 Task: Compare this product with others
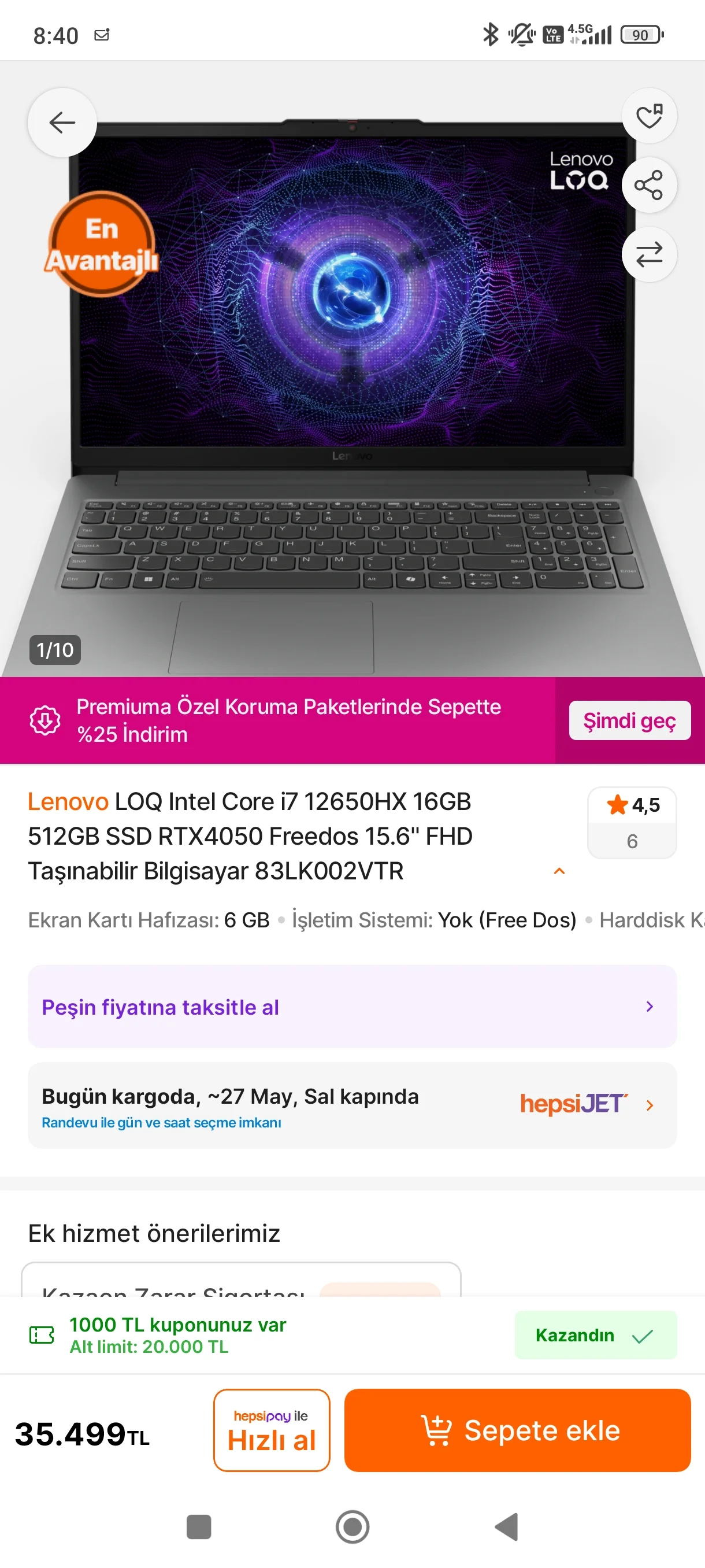[648, 254]
